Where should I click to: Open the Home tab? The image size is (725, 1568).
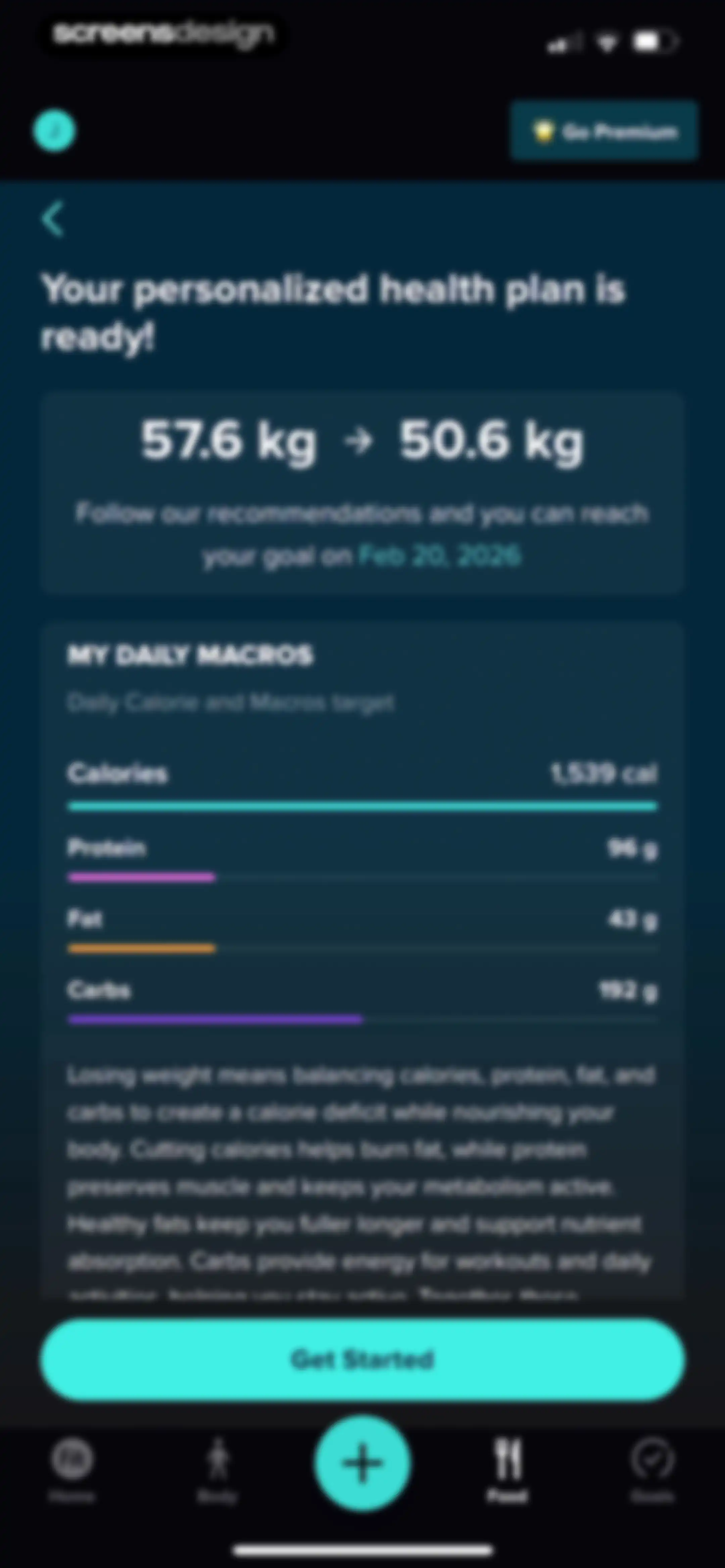(72, 1469)
